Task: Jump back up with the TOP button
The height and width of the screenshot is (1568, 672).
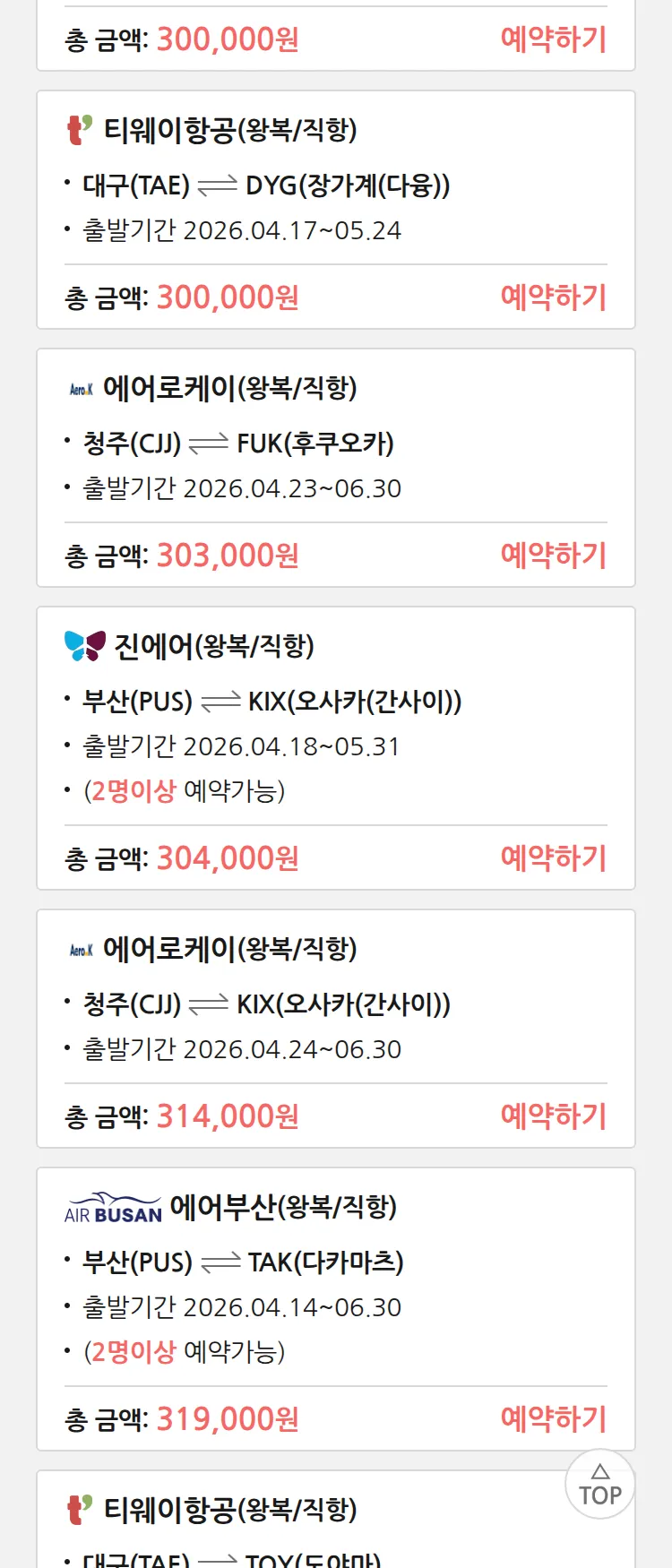Action: tap(599, 1485)
